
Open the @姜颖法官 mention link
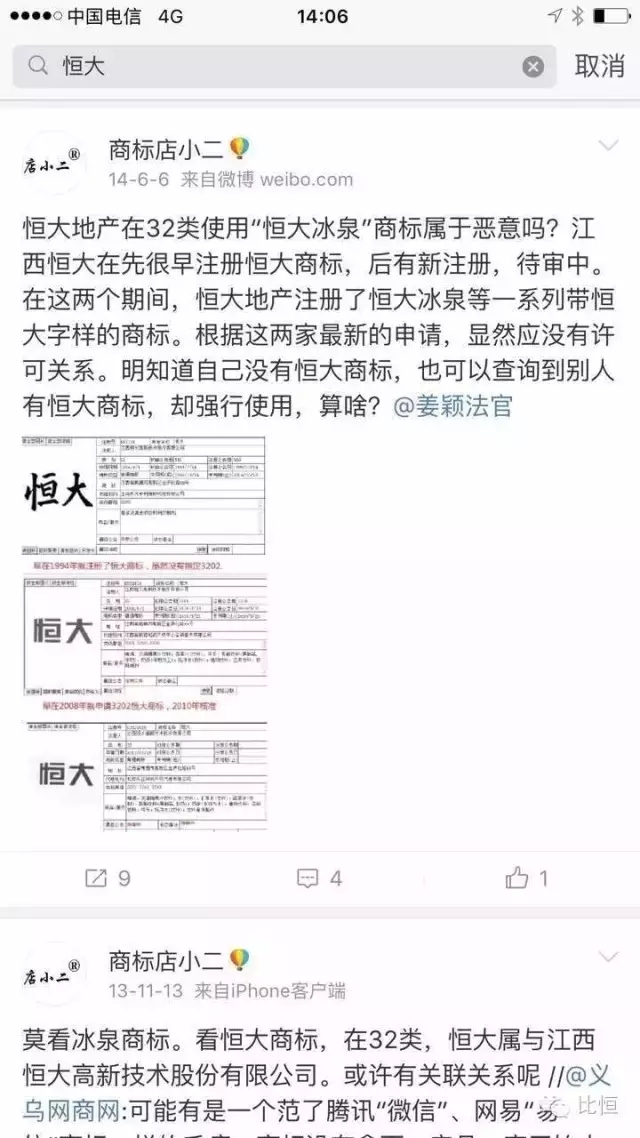coord(453,406)
